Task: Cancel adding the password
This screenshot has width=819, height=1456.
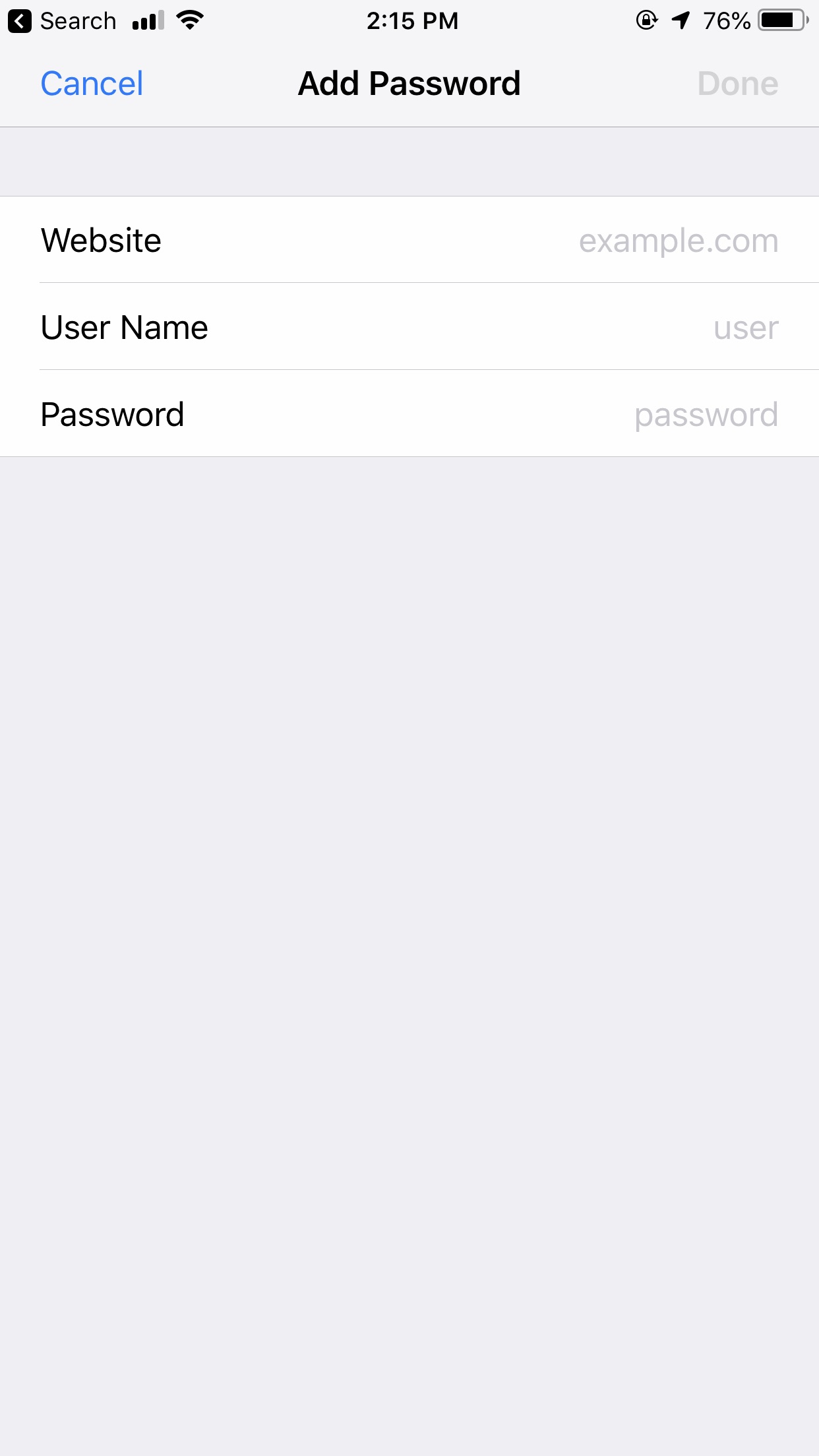Action: click(x=92, y=84)
